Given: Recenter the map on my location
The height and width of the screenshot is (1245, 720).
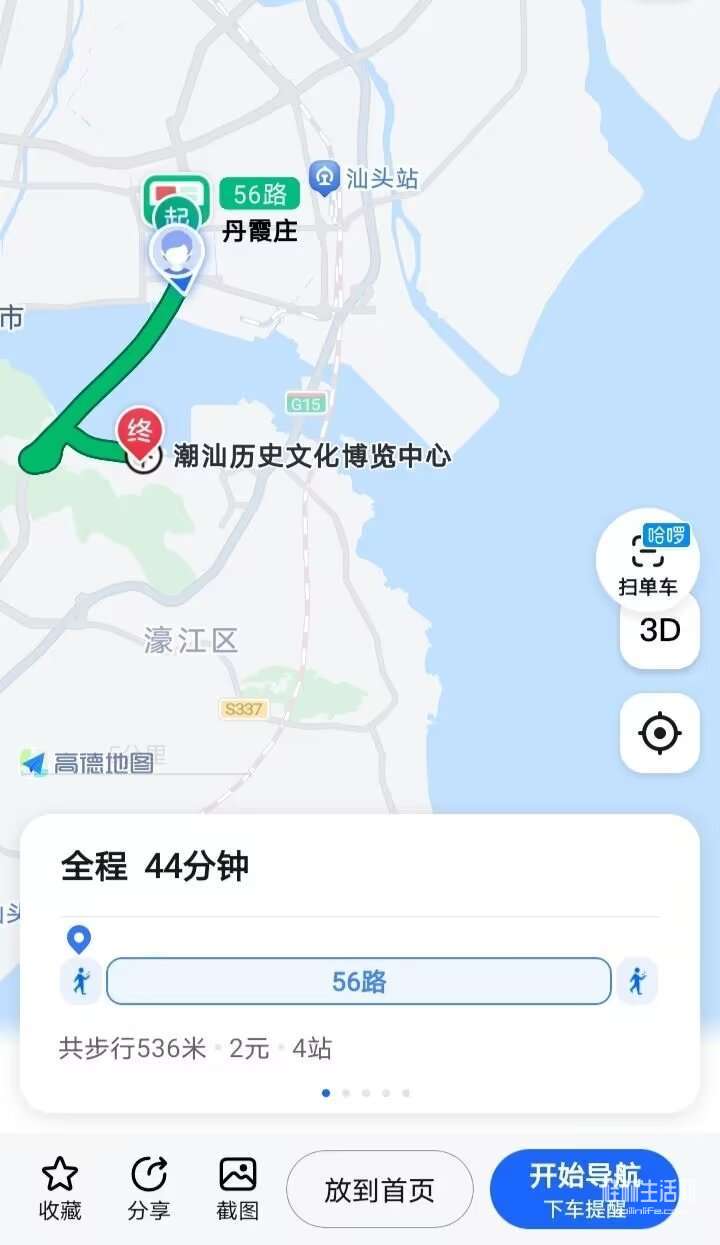Looking at the screenshot, I should pyautogui.click(x=659, y=734).
